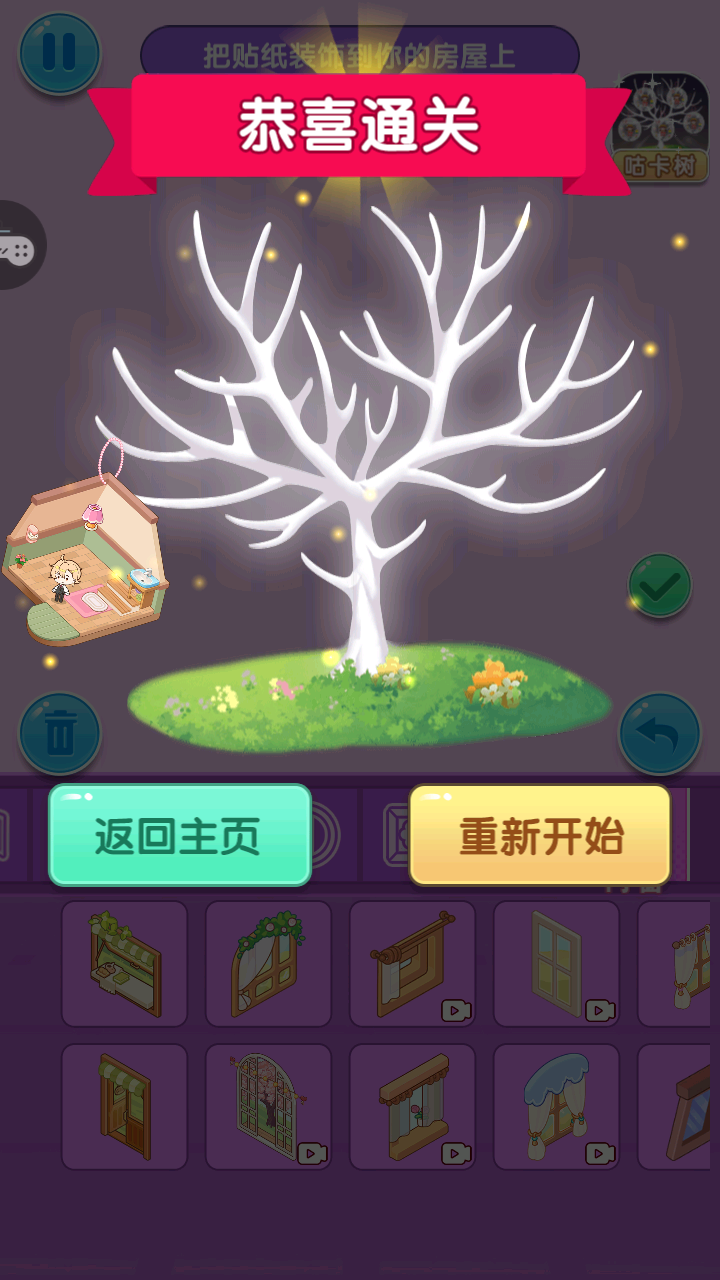
Task: Restart the level with 重新开始
Action: pos(540,835)
